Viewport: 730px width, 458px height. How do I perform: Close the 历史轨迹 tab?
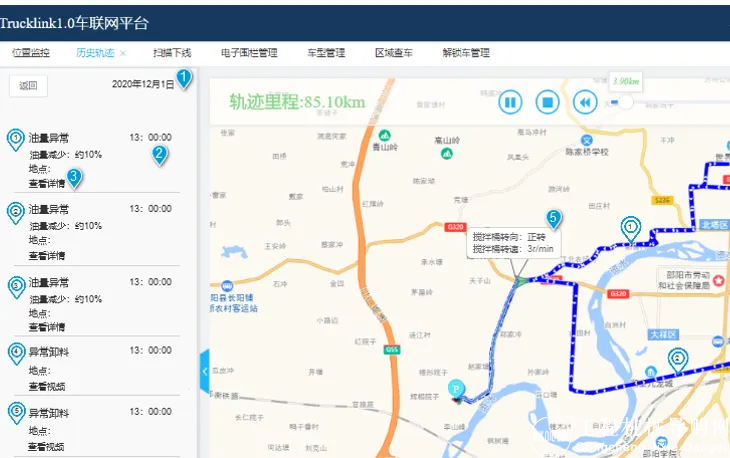coord(123,53)
